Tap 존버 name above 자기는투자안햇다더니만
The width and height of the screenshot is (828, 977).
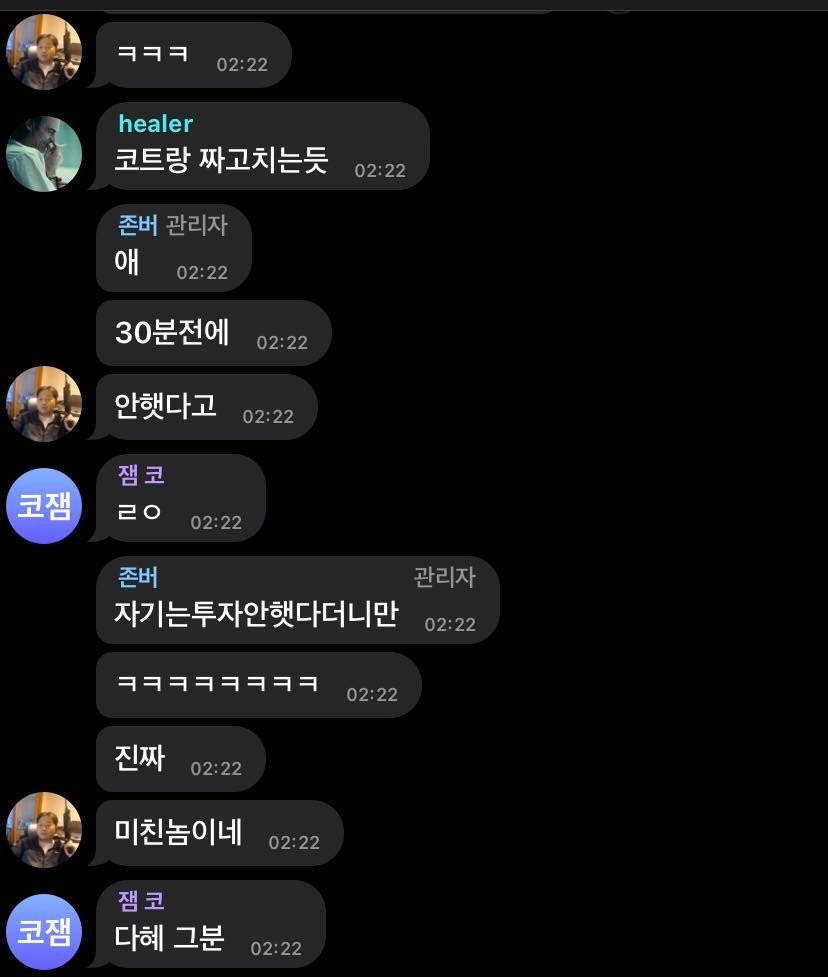138,577
